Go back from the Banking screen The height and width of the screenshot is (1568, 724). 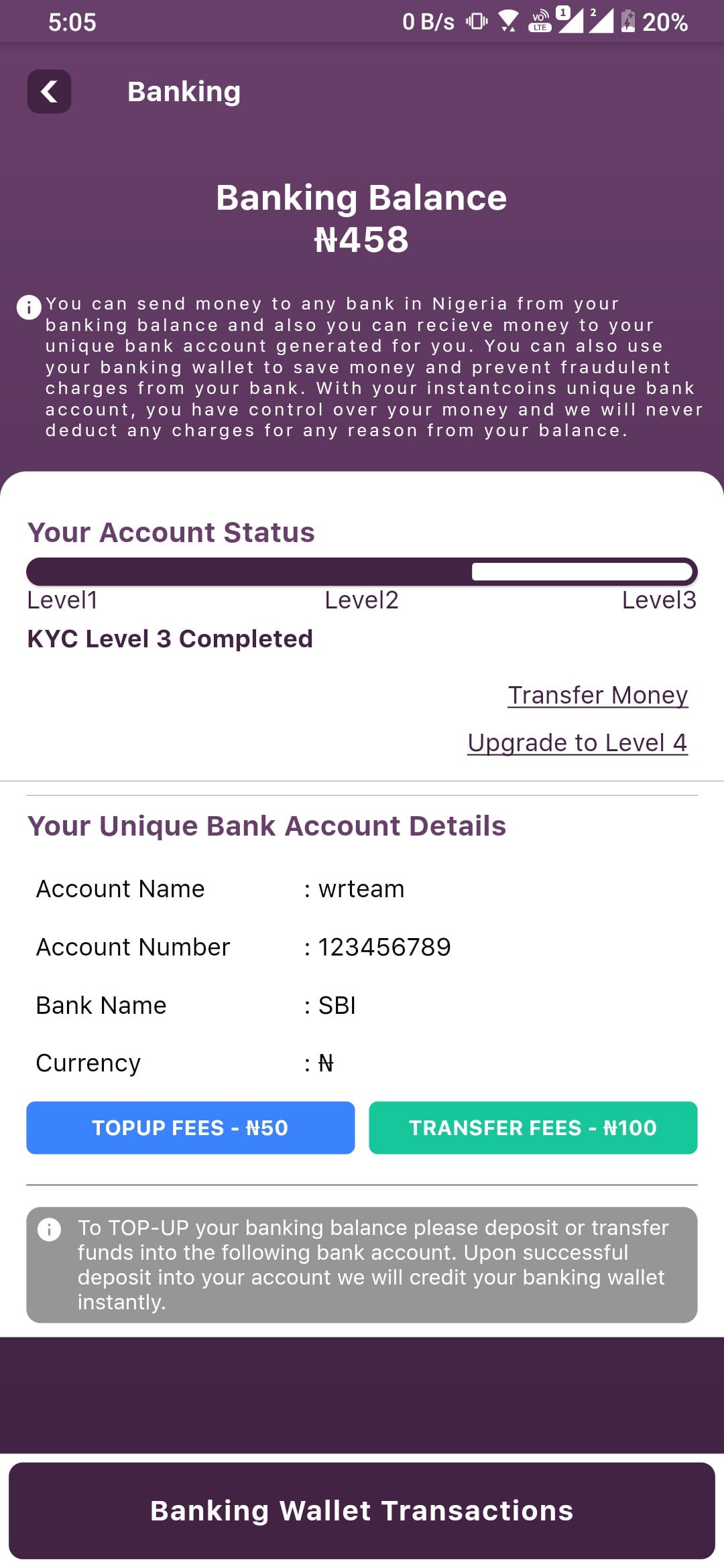tap(49, 91)
